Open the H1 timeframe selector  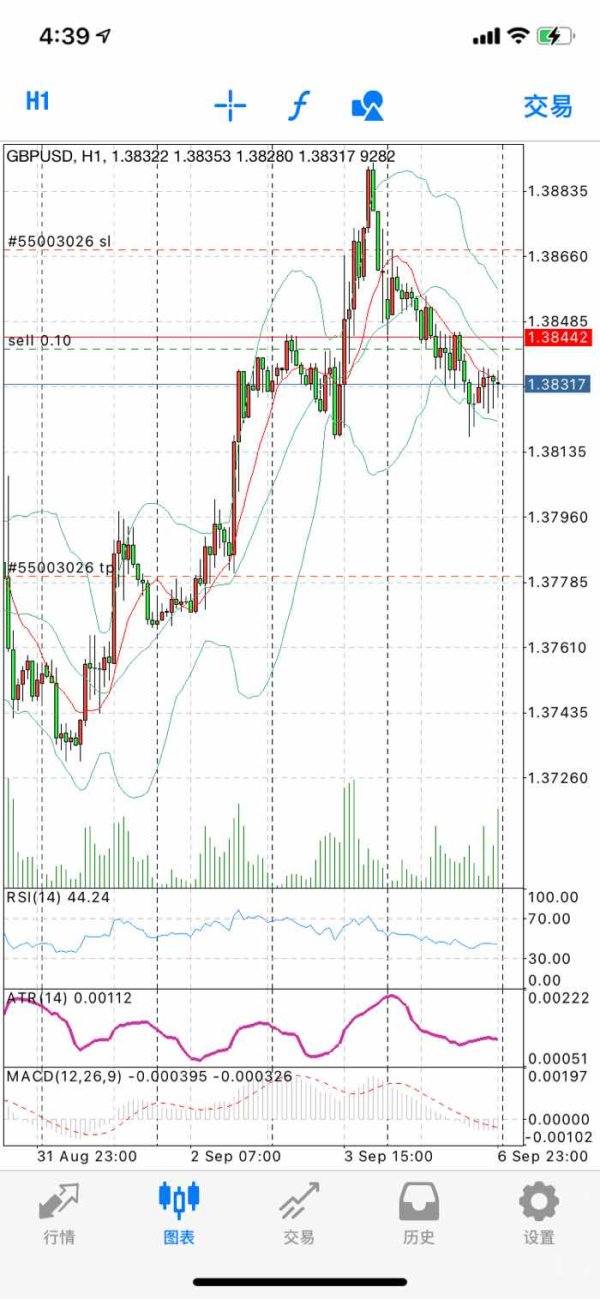38,102
